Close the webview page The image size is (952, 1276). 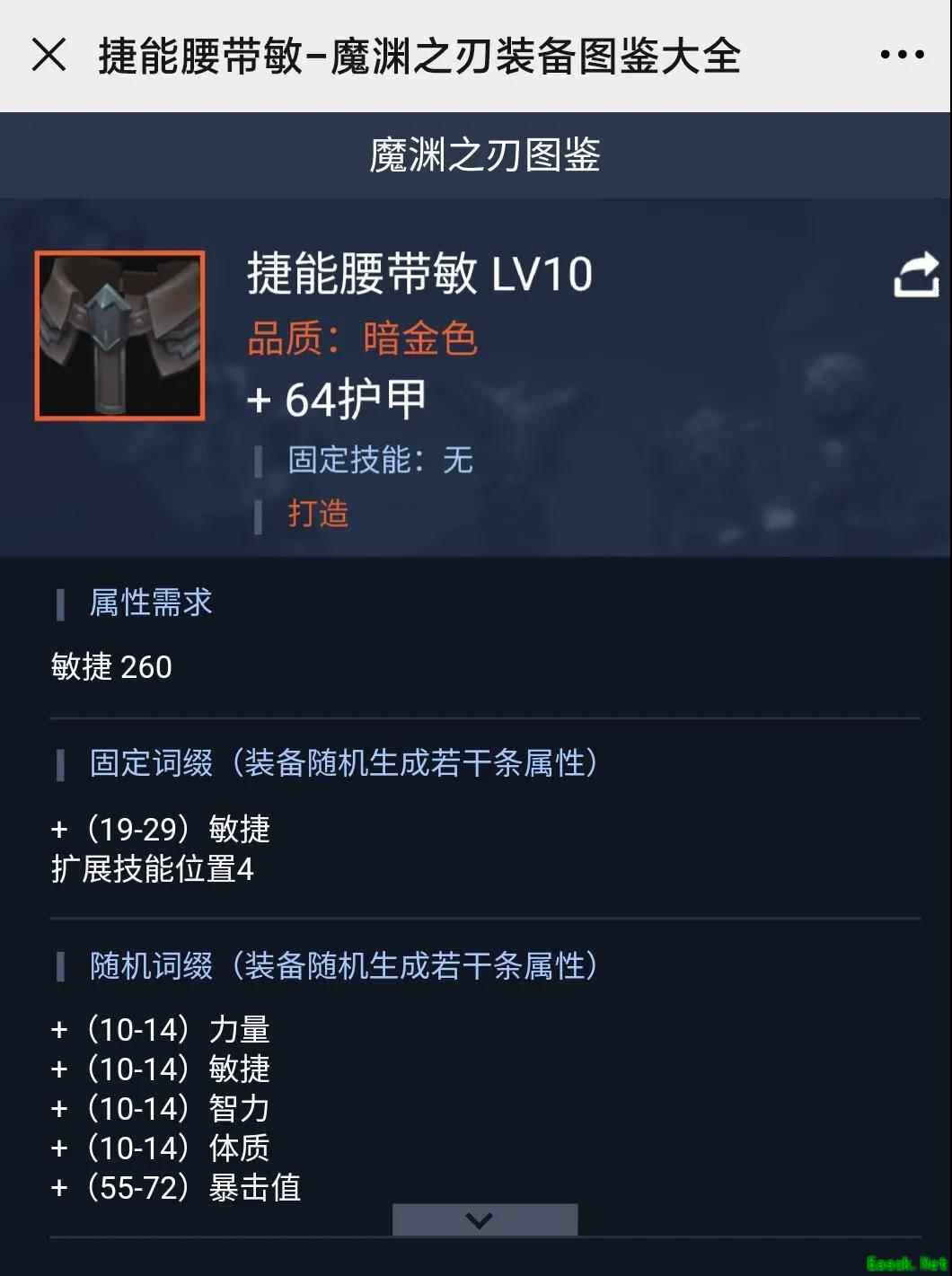coord(49,55)
